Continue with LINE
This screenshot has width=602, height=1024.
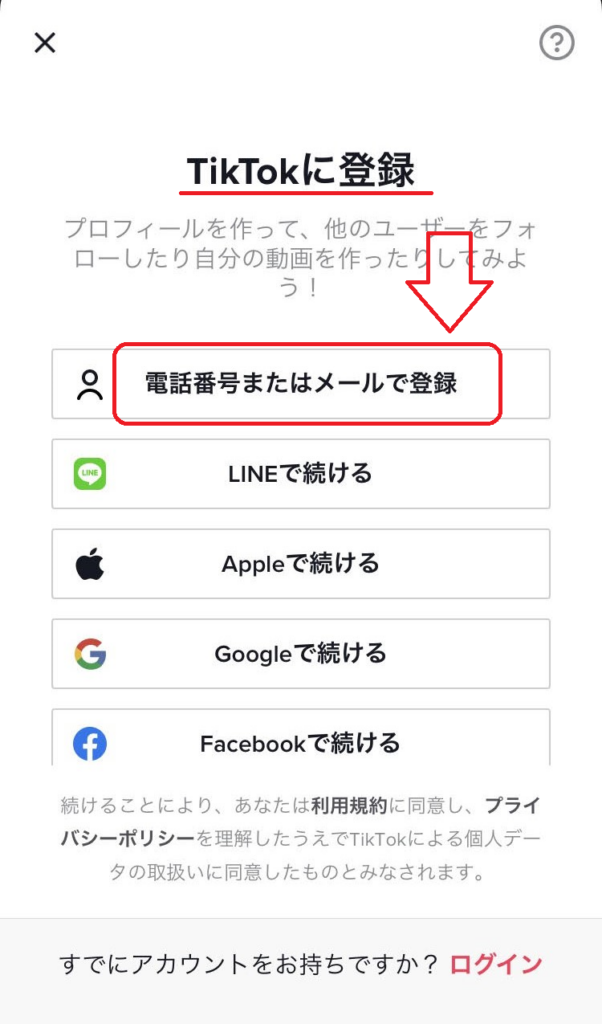[301, 473]
